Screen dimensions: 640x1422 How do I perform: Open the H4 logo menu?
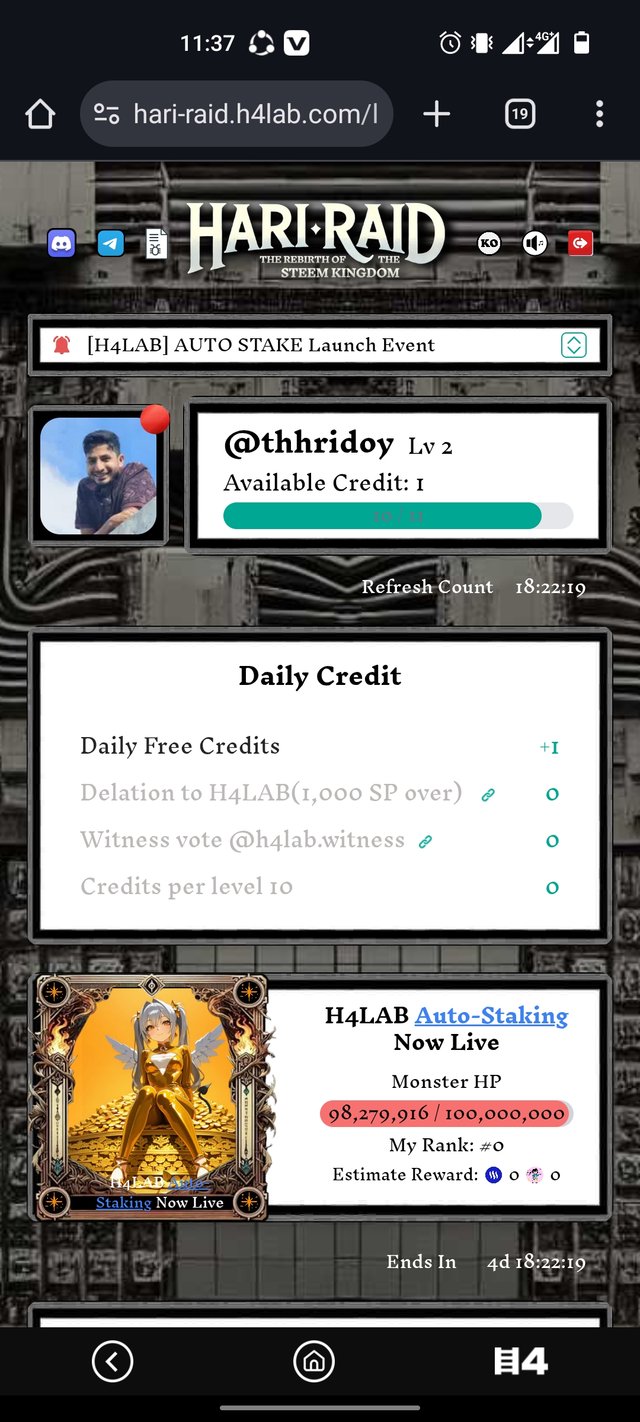coord(521,1361)
